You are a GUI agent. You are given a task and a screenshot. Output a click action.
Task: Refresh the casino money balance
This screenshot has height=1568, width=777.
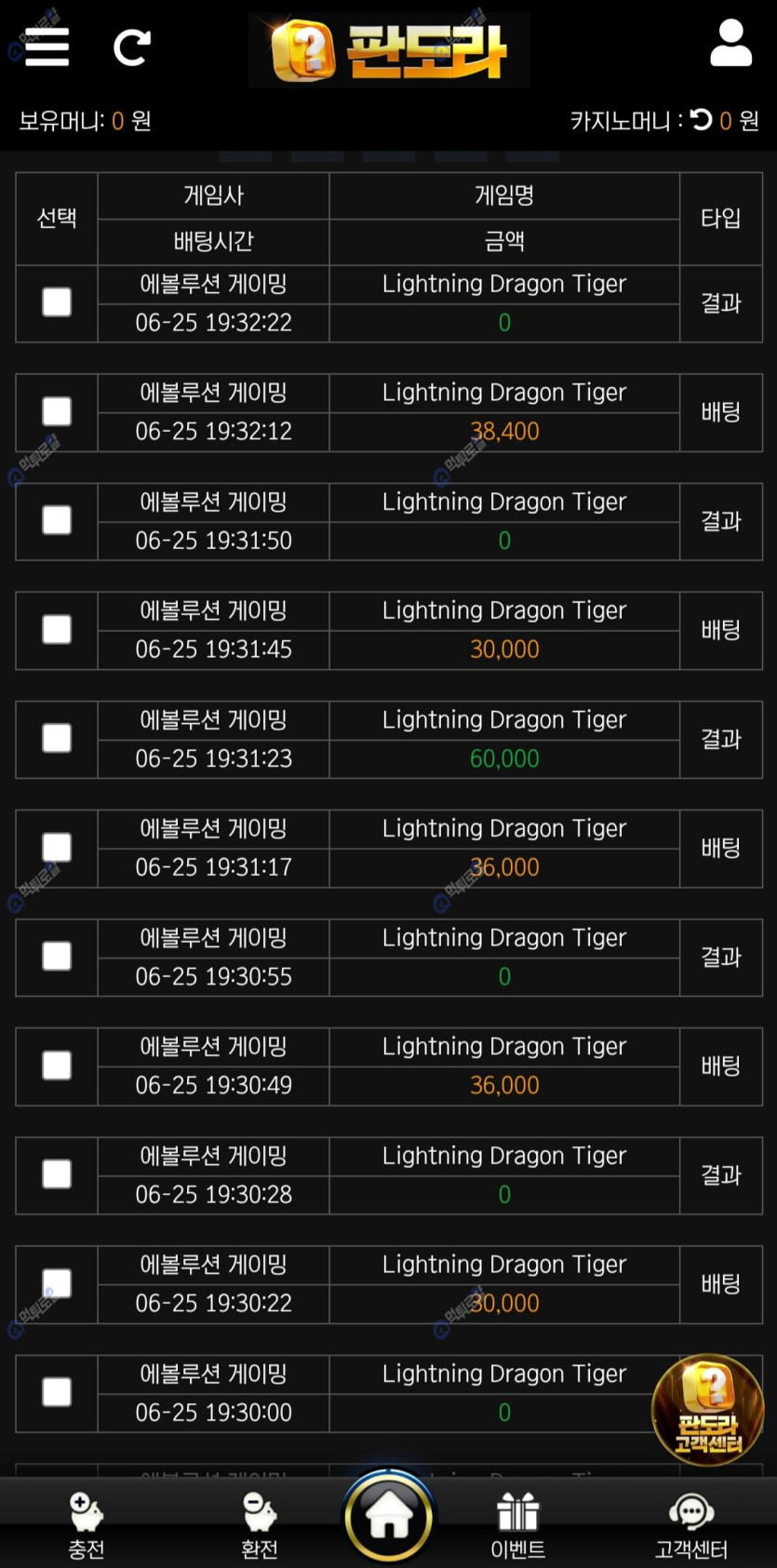[702, 120]
